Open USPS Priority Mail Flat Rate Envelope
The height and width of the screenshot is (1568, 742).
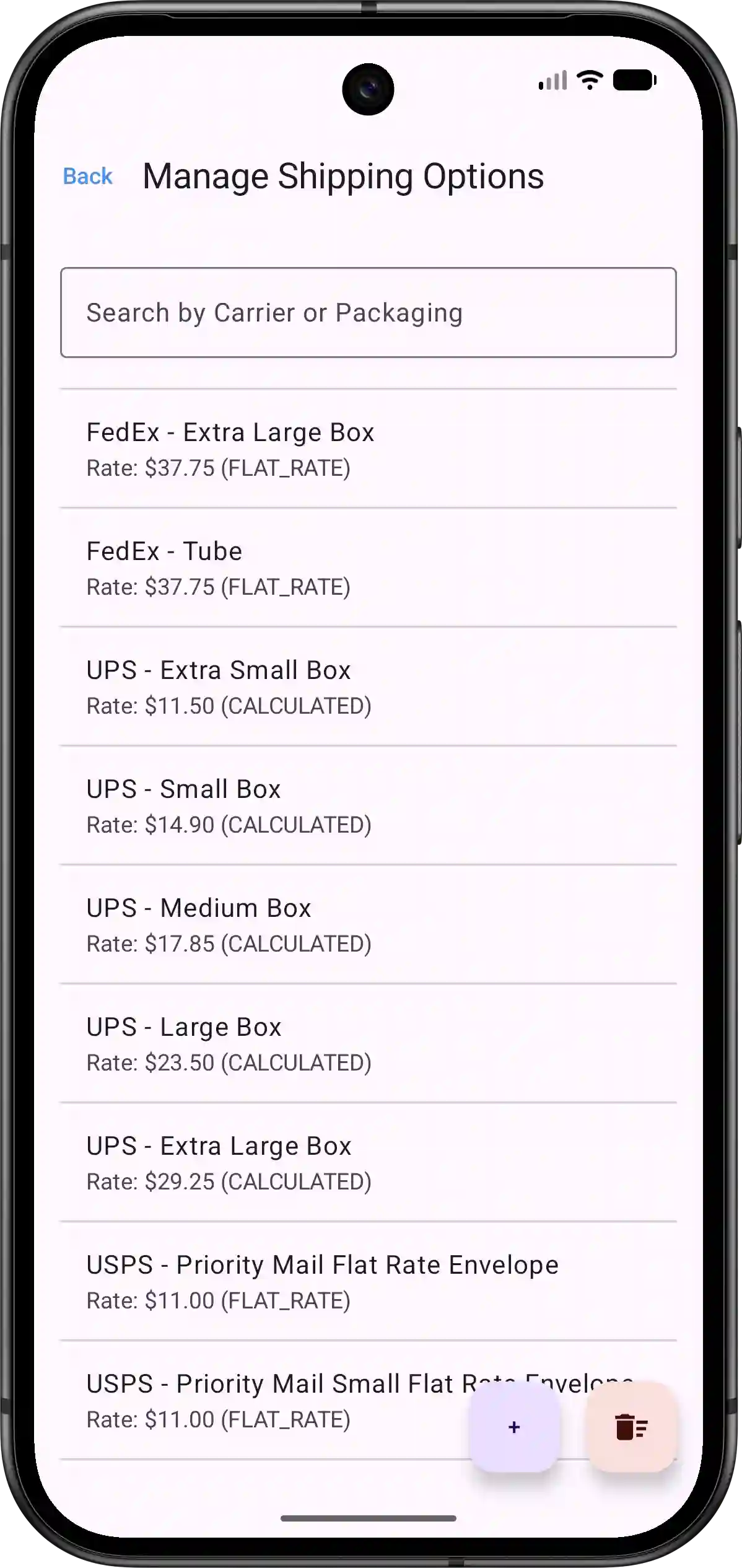point(368,1281)
